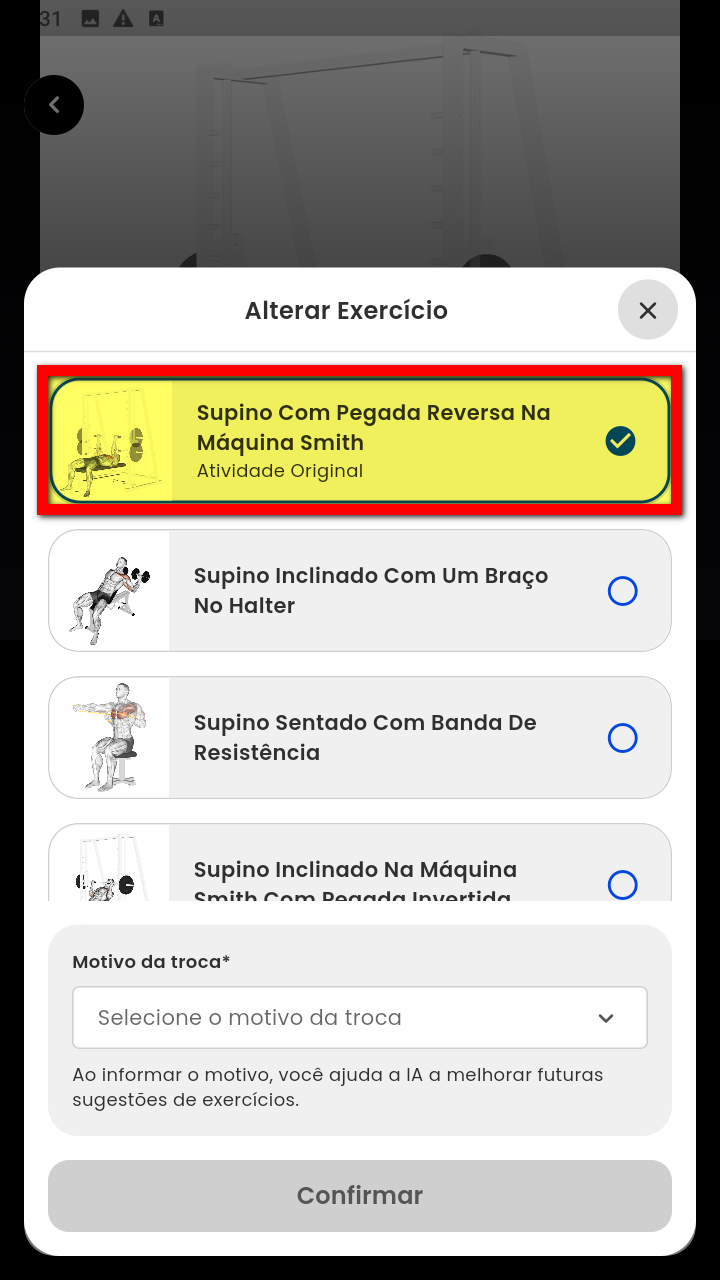
Task: Expand the Motivo da troca dropdown
Action: click(x=360, y=1018)
